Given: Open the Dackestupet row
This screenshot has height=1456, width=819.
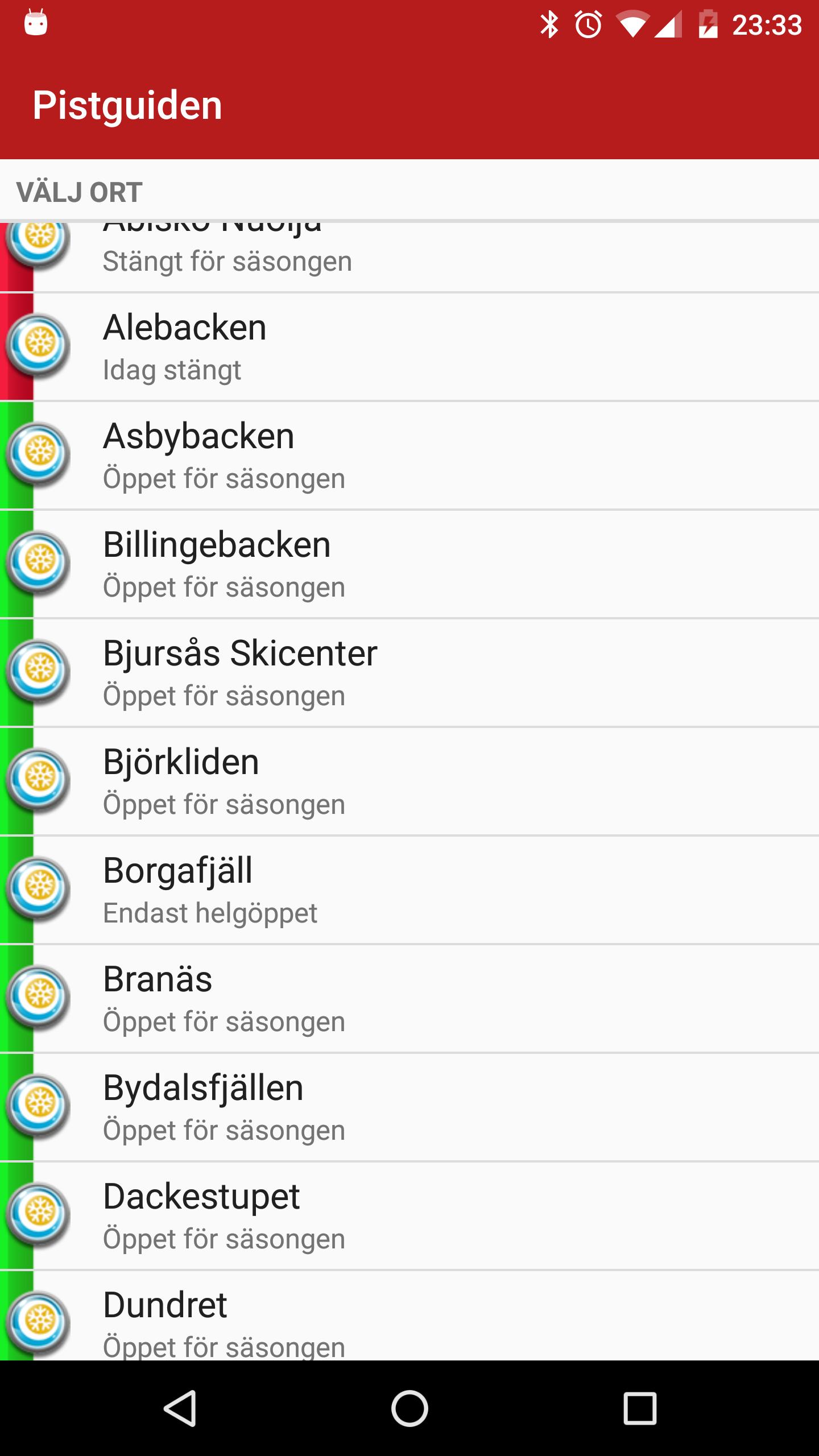Looking at the screenshot, I should (409, 1216).
